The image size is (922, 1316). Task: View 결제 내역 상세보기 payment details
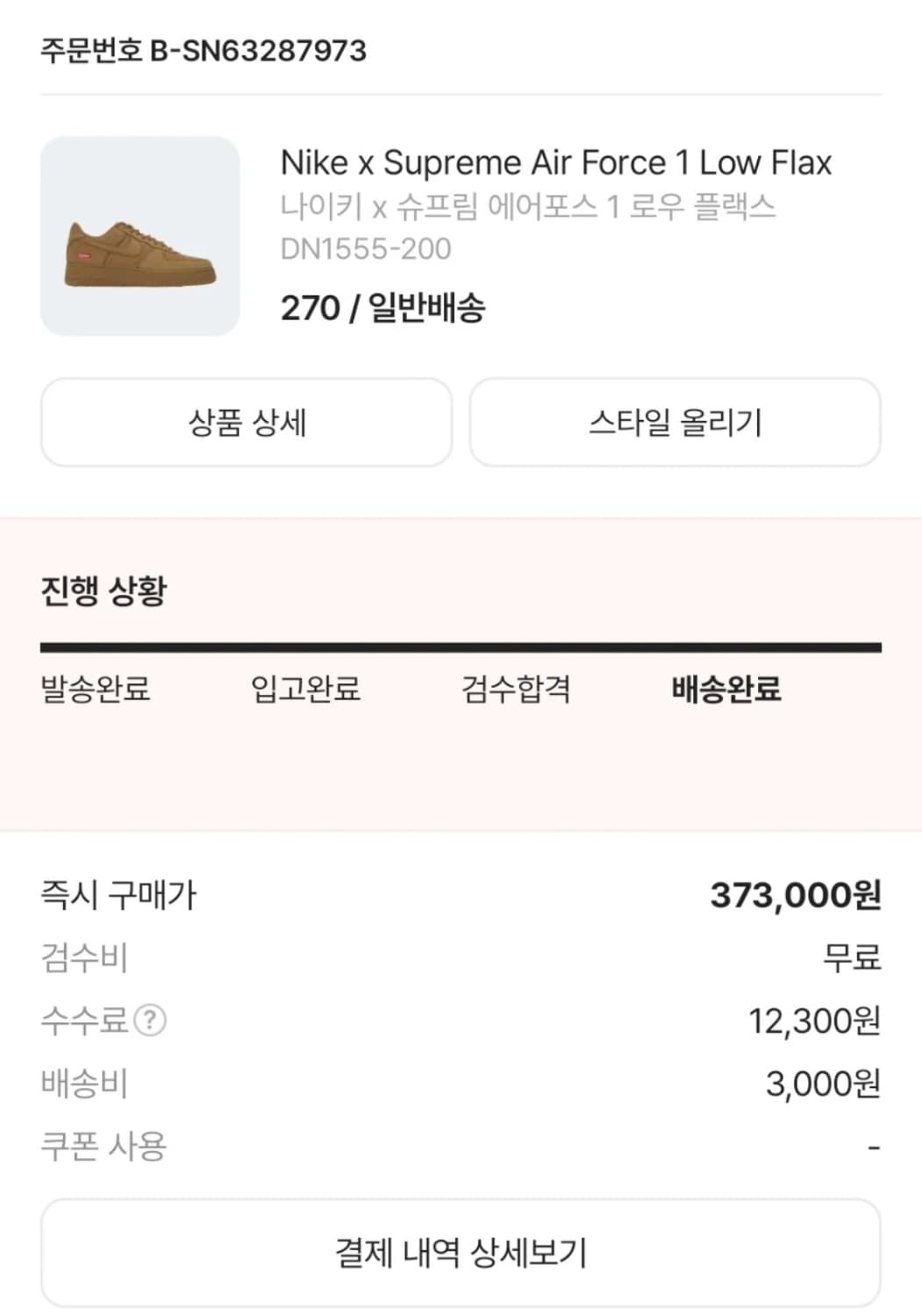pos(461,1253)
